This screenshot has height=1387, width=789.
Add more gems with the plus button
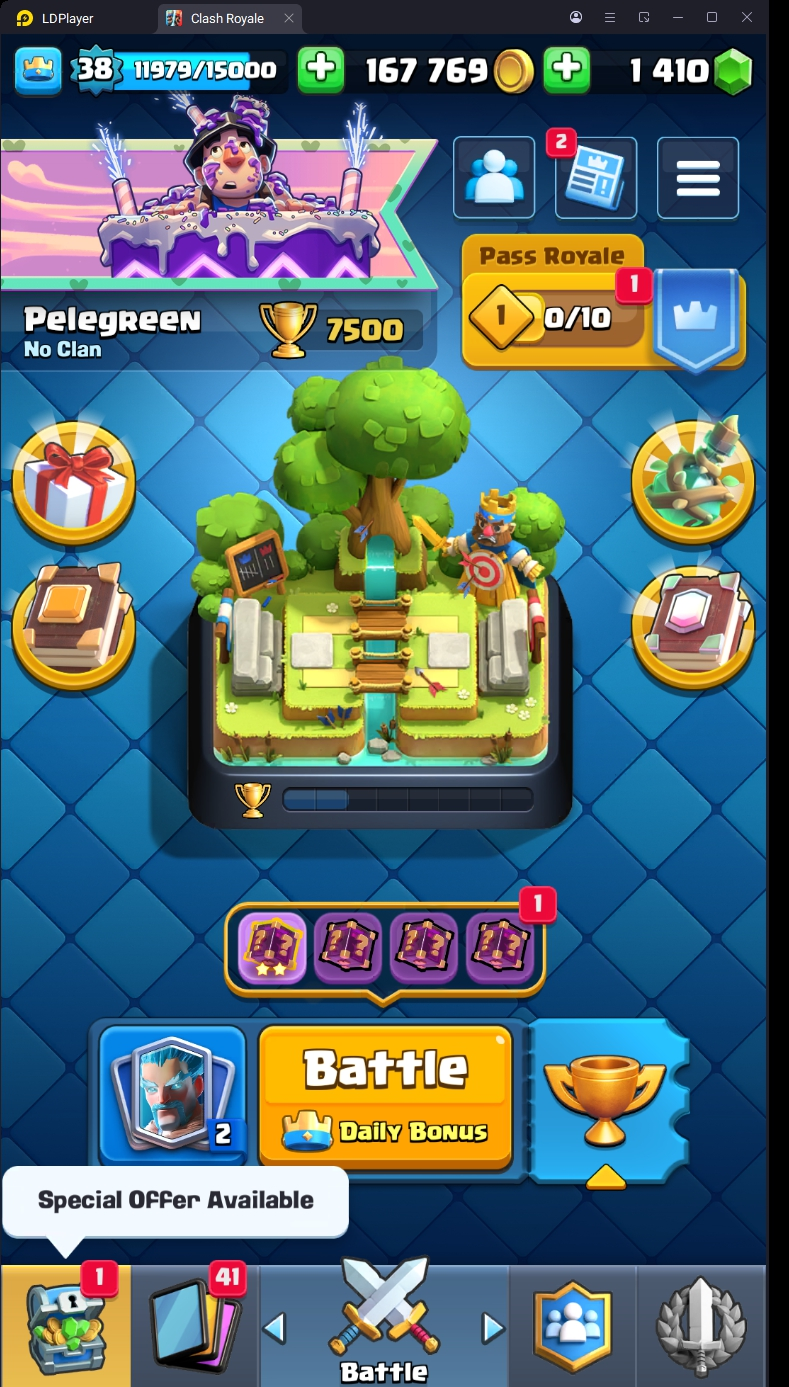[566, 69]
